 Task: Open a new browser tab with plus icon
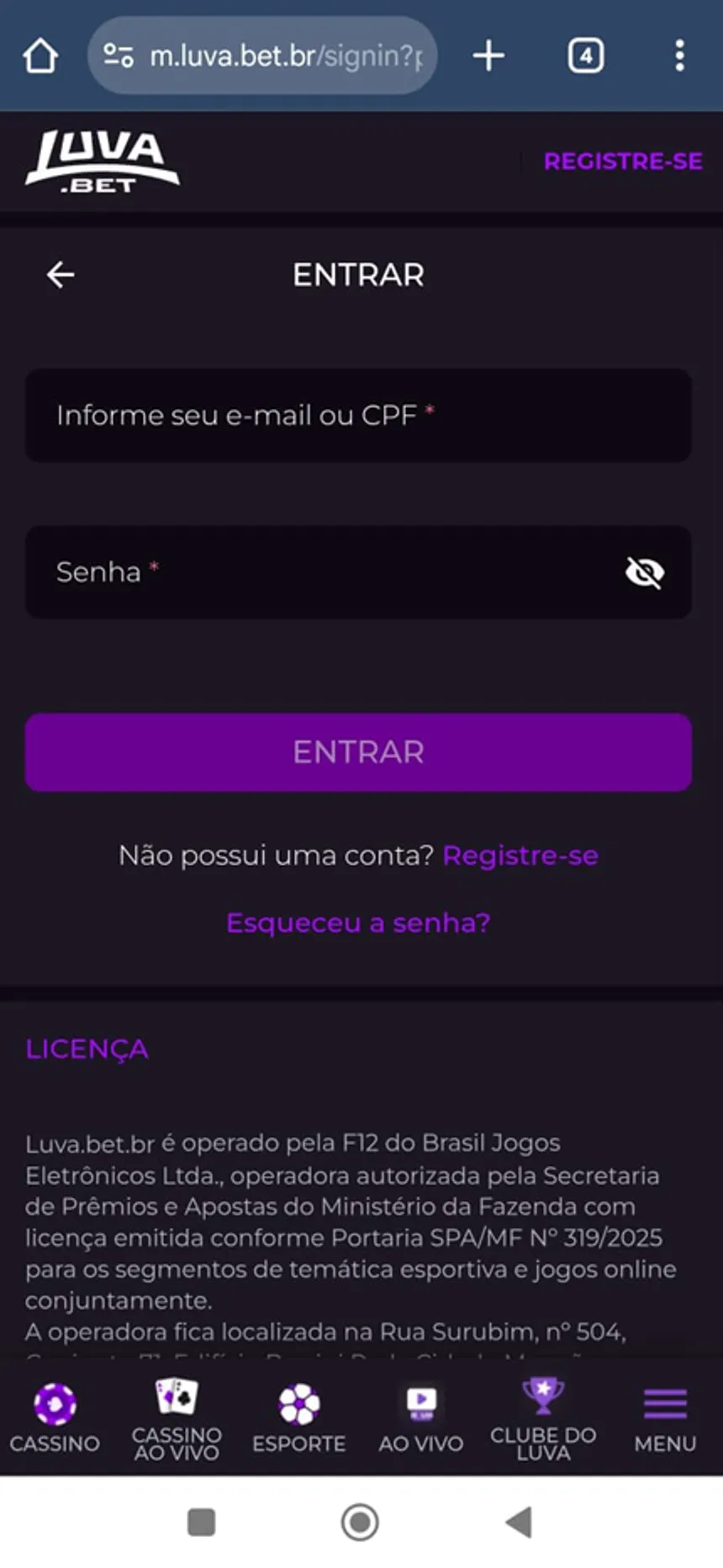click(x=488, y=55)
